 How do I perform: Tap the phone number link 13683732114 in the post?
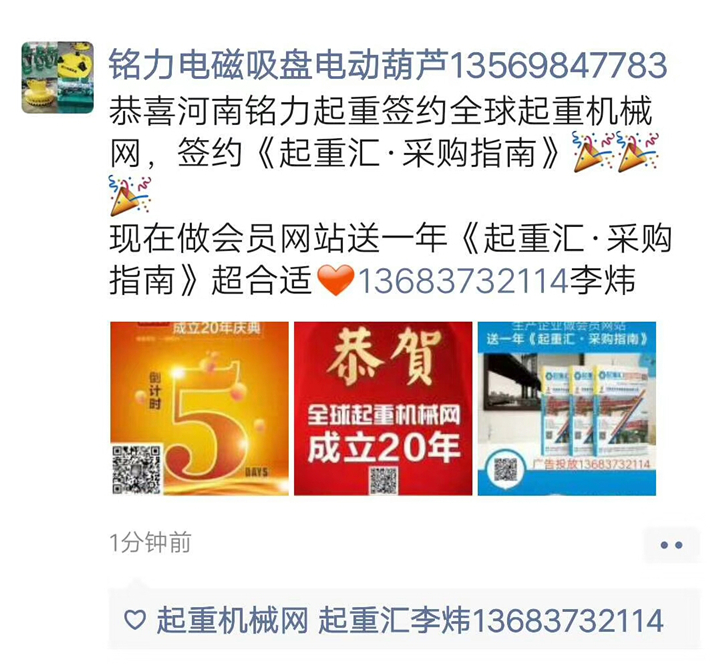pyautogui.click(x=462, y=281)
